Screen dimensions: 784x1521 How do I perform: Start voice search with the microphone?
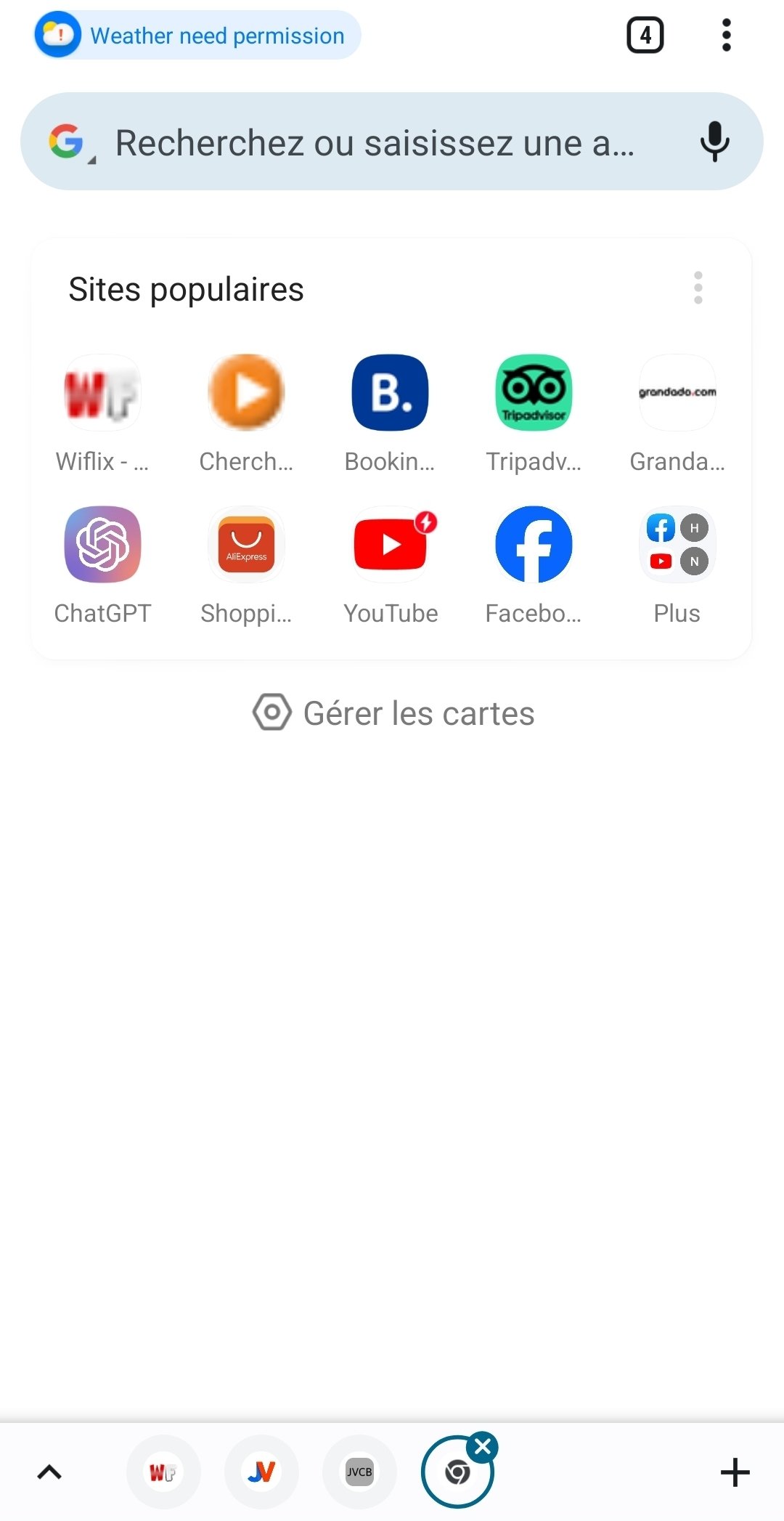[714, 141]
